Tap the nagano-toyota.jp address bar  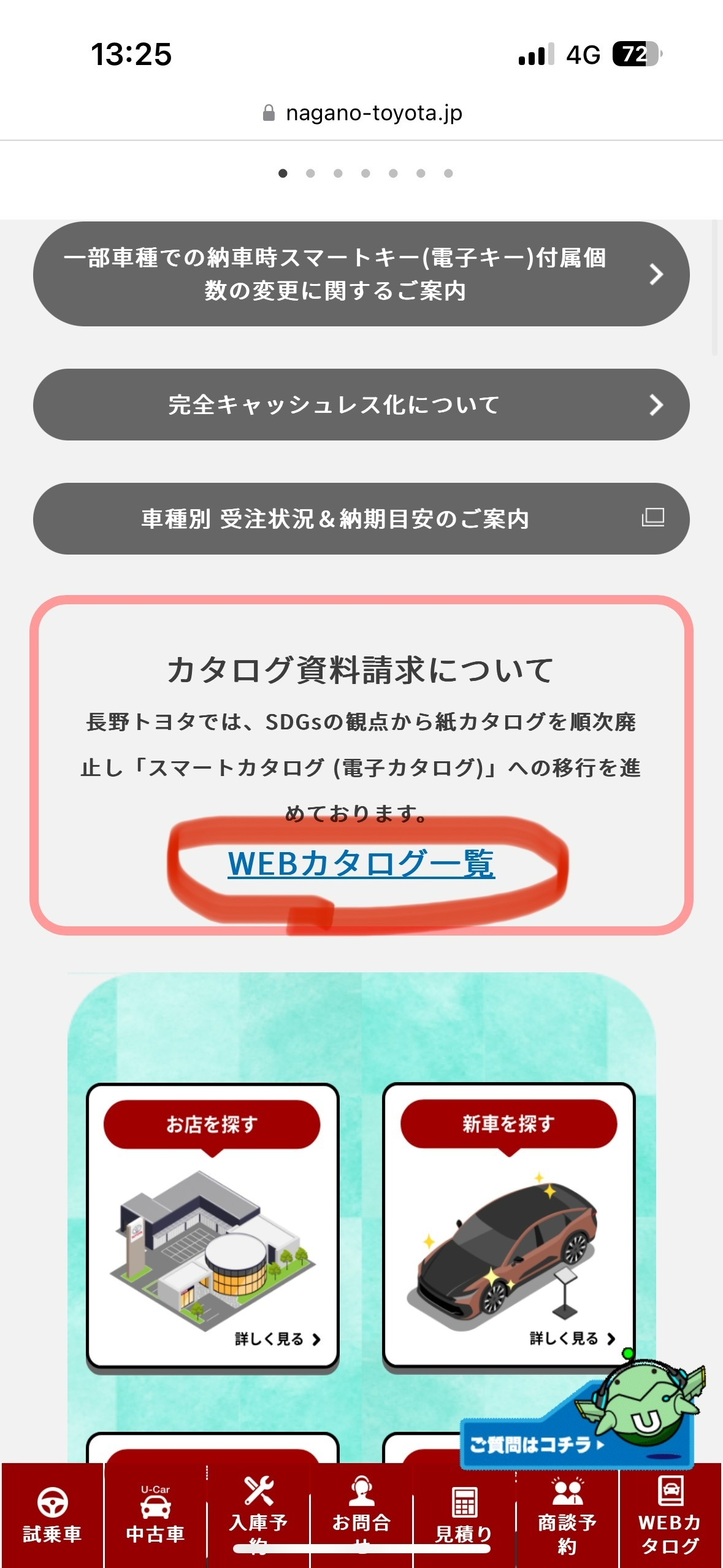pyautogui.click(x=362, y=113)
